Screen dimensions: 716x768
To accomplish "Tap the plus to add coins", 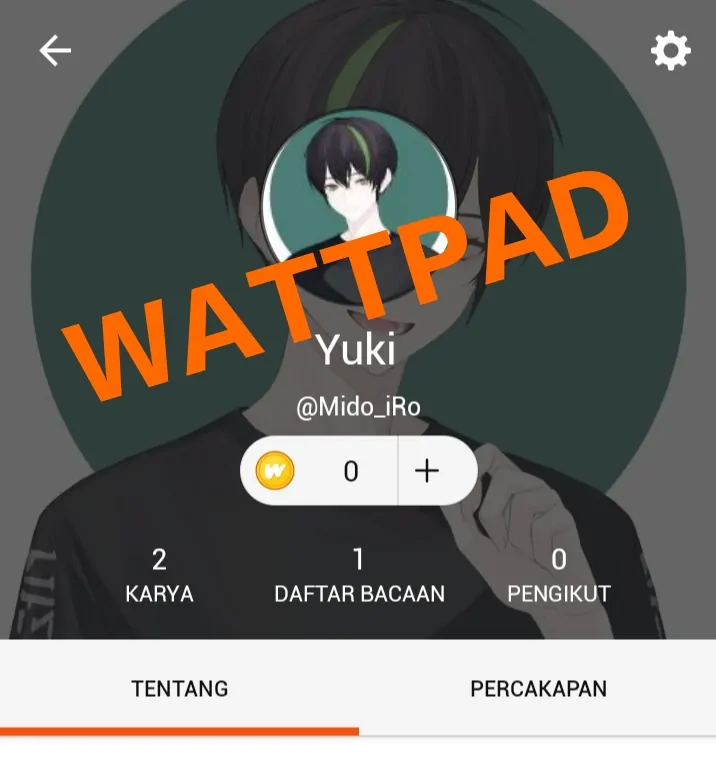I will (427, 470).
